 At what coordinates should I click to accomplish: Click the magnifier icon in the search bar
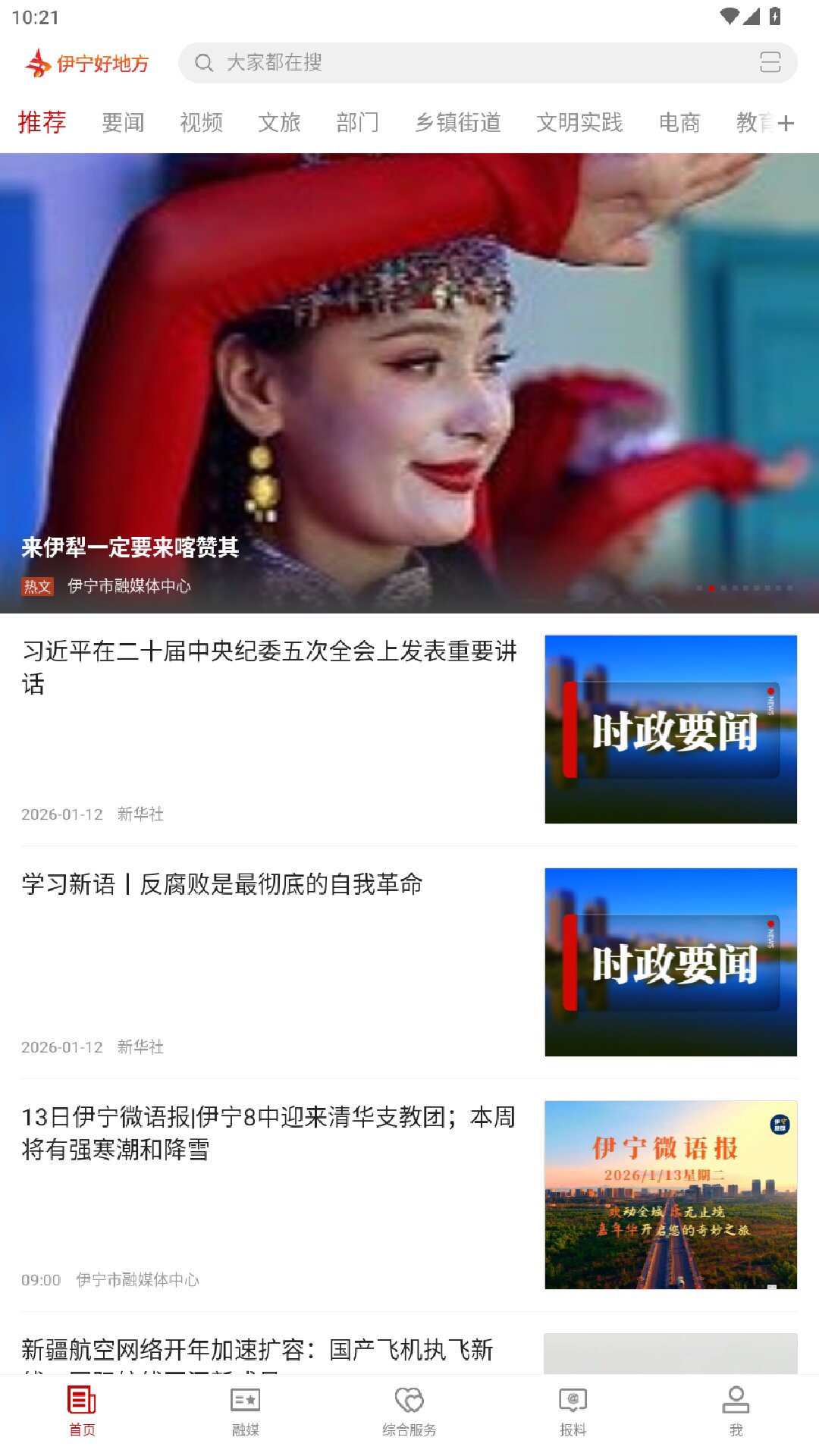(203, 63)
